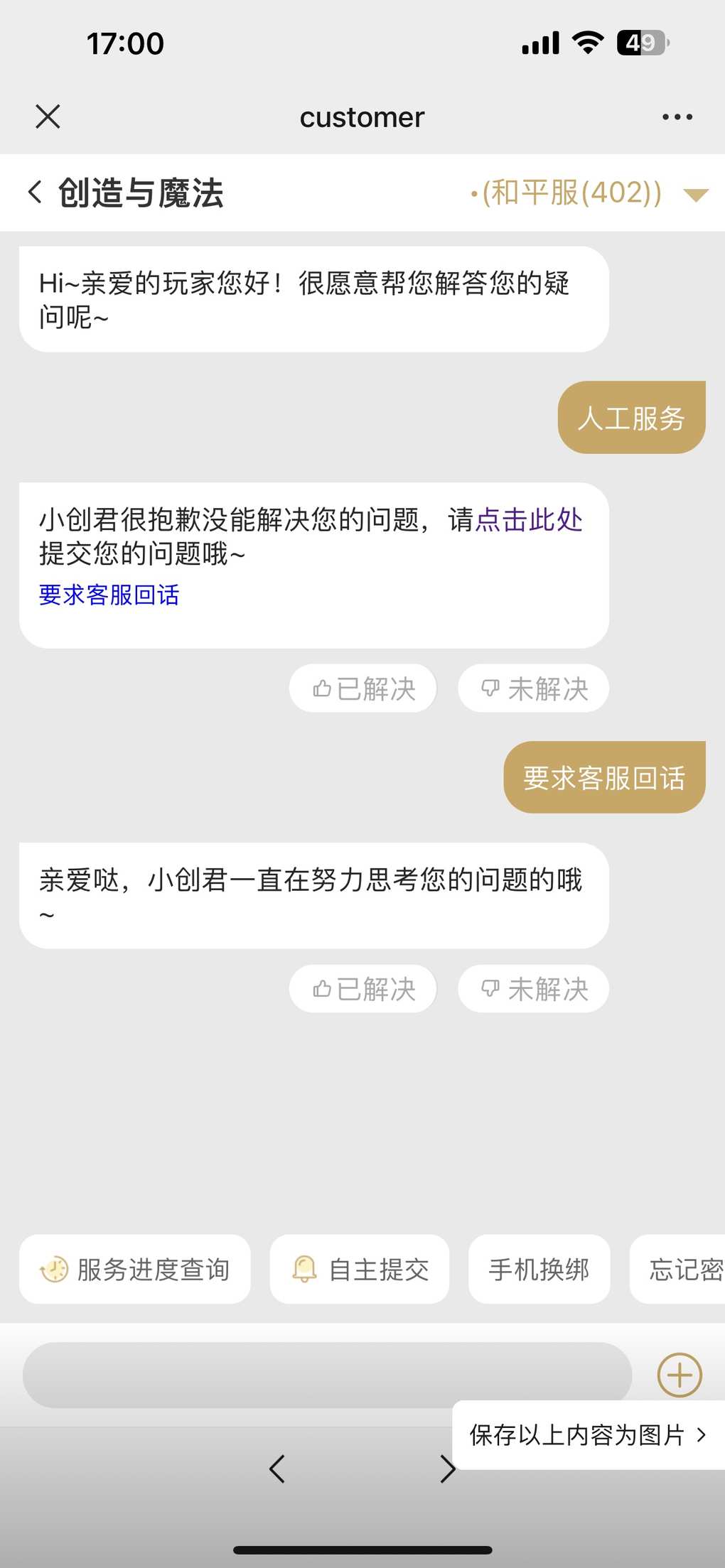Mark first reply as 未解决
The height and width of the screenshot is (1568, 725).
point(534,688)
